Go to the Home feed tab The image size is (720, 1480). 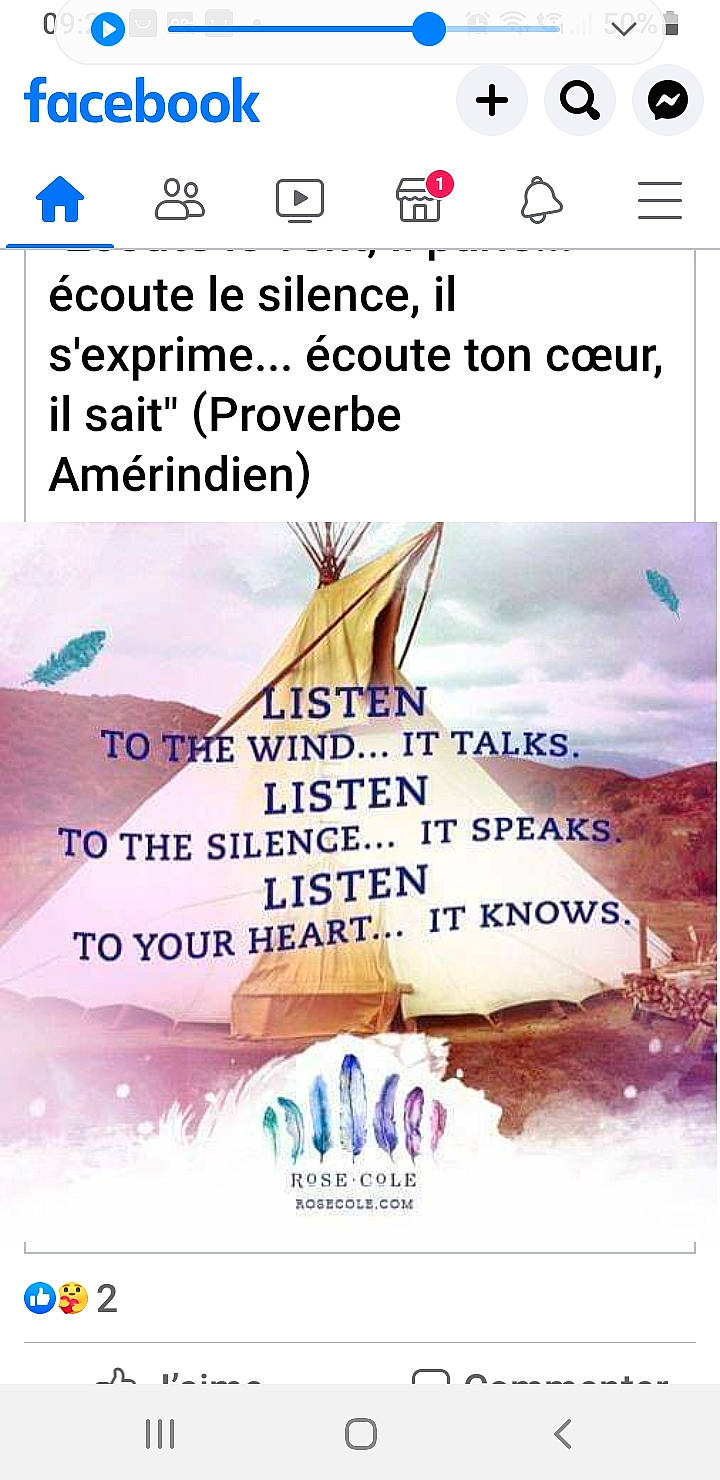pyautogui.click(x=60, y=200)
